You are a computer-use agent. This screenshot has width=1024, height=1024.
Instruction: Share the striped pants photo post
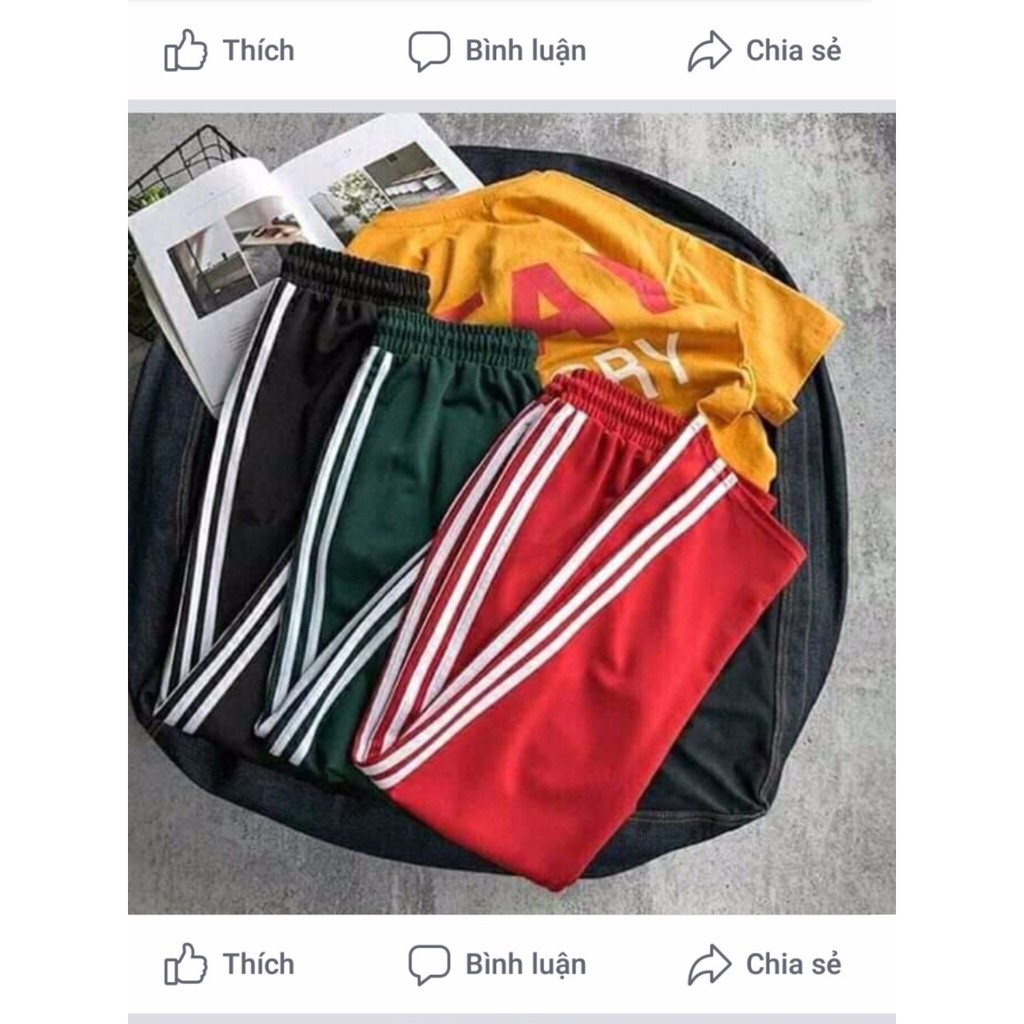click(x=765, y=964)
